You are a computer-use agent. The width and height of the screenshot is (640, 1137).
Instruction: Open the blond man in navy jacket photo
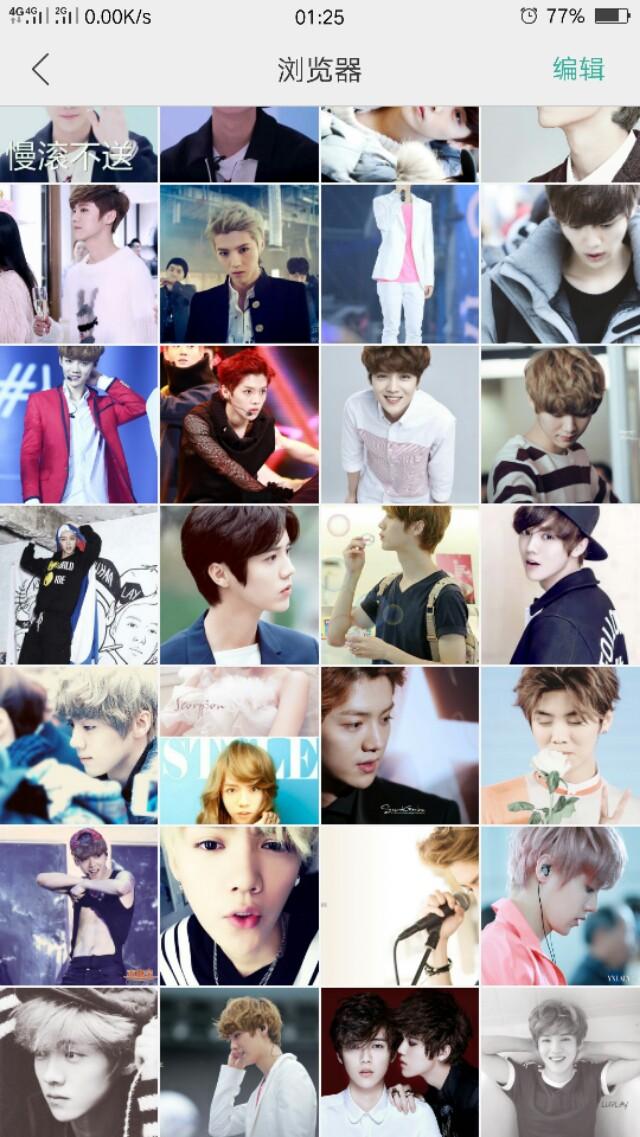[x=239, y=263]
